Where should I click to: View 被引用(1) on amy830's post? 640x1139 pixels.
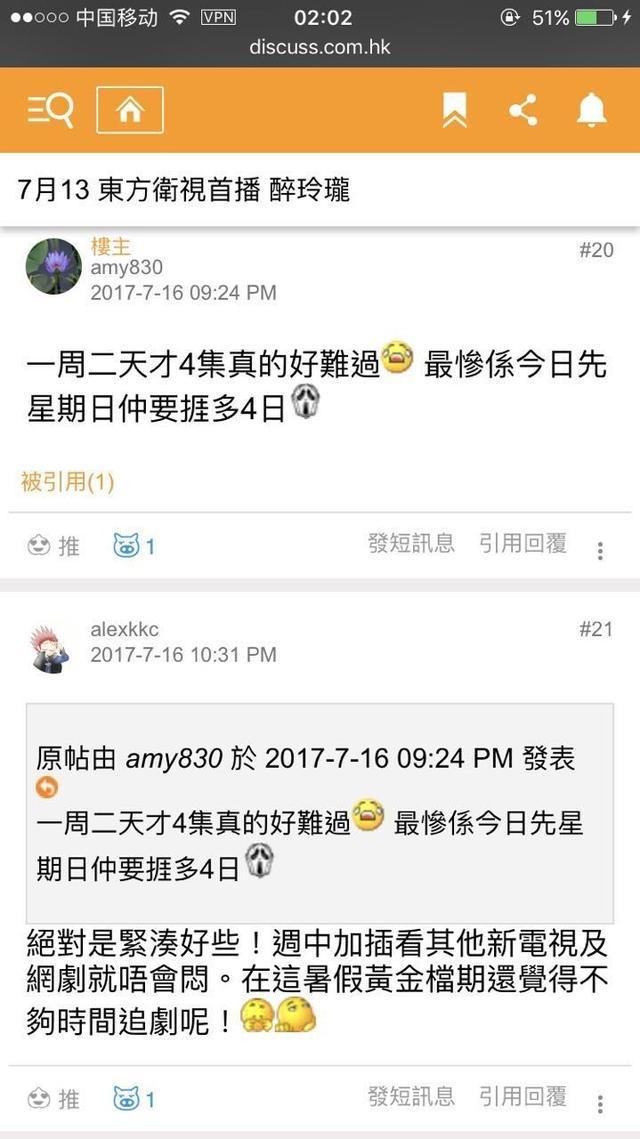68,482
